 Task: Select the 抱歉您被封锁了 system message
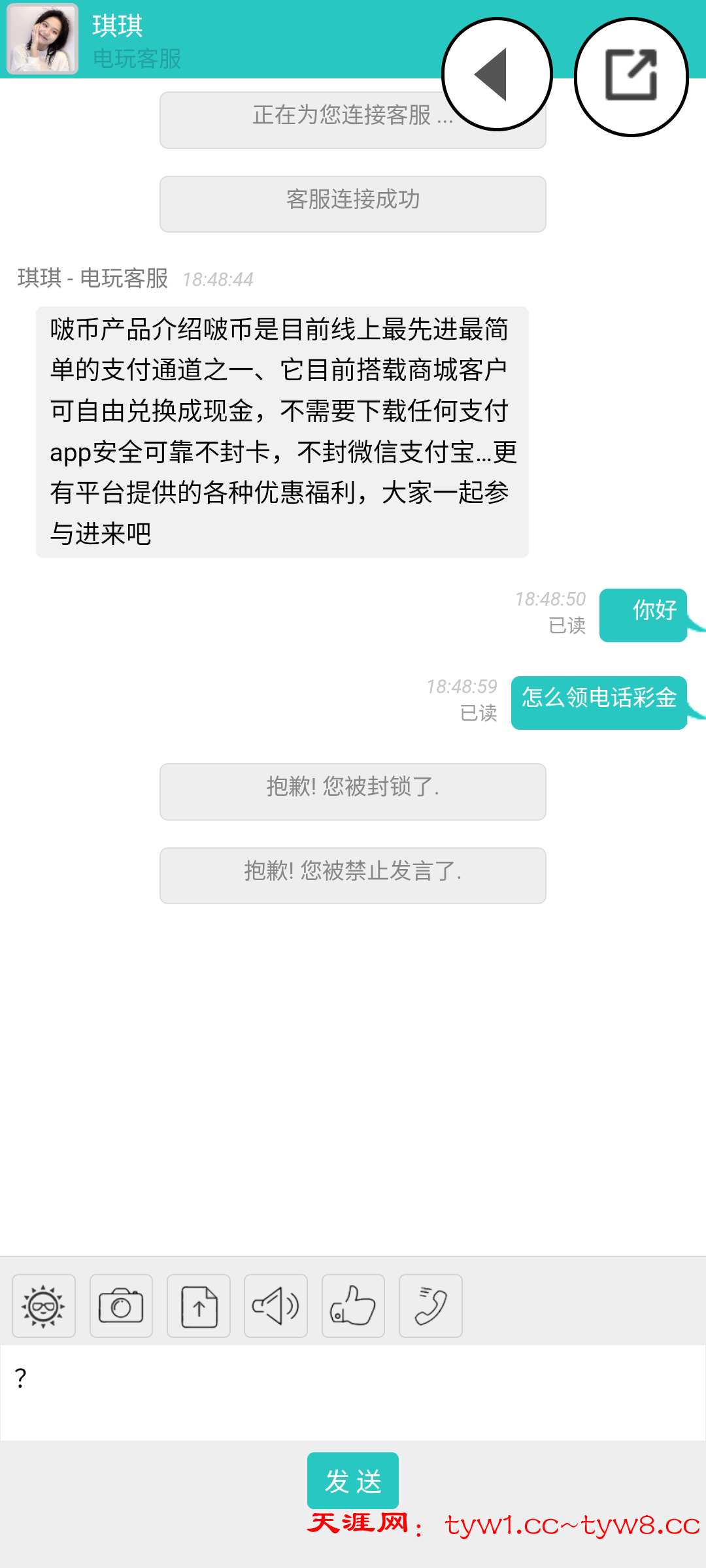352,791
